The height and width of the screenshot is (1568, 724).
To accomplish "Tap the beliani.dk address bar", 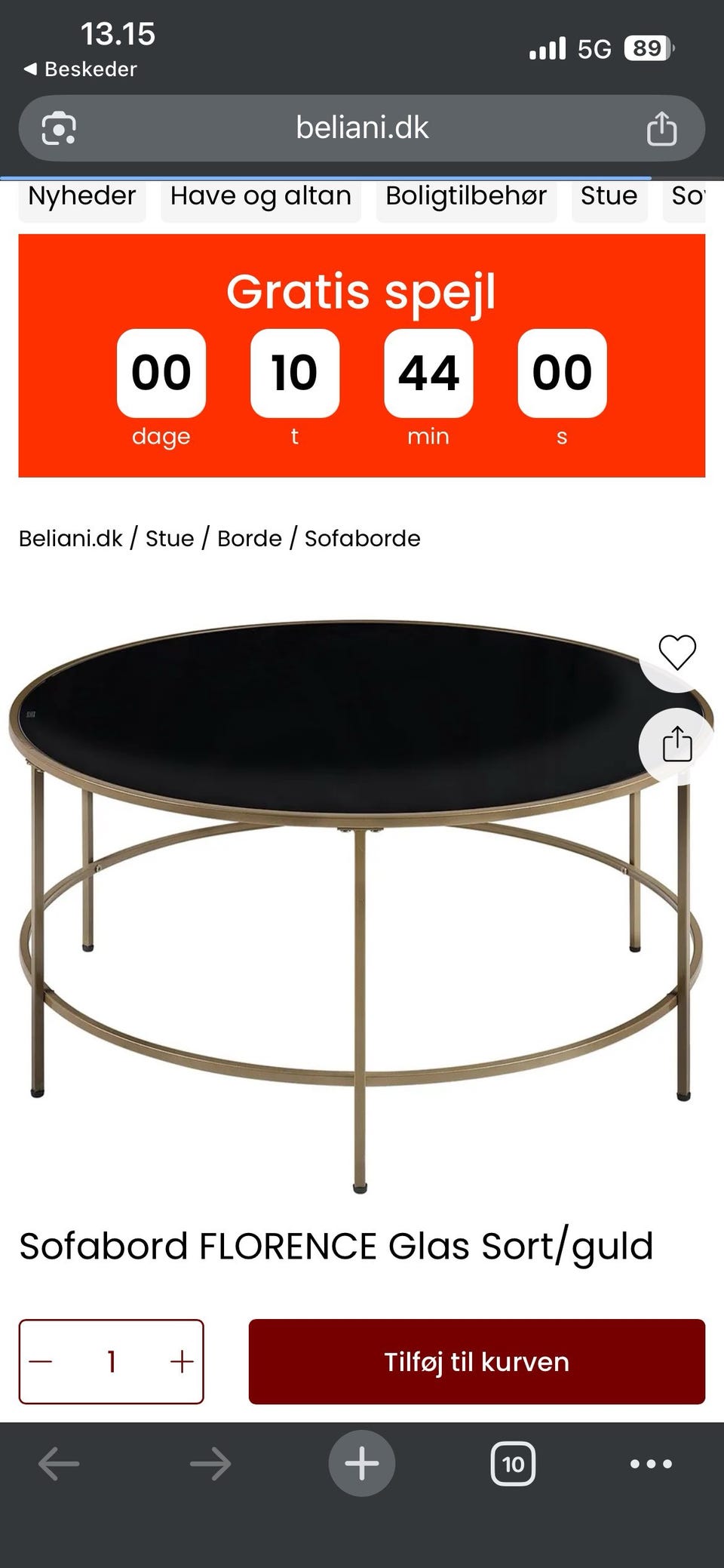I will [362, 128].
